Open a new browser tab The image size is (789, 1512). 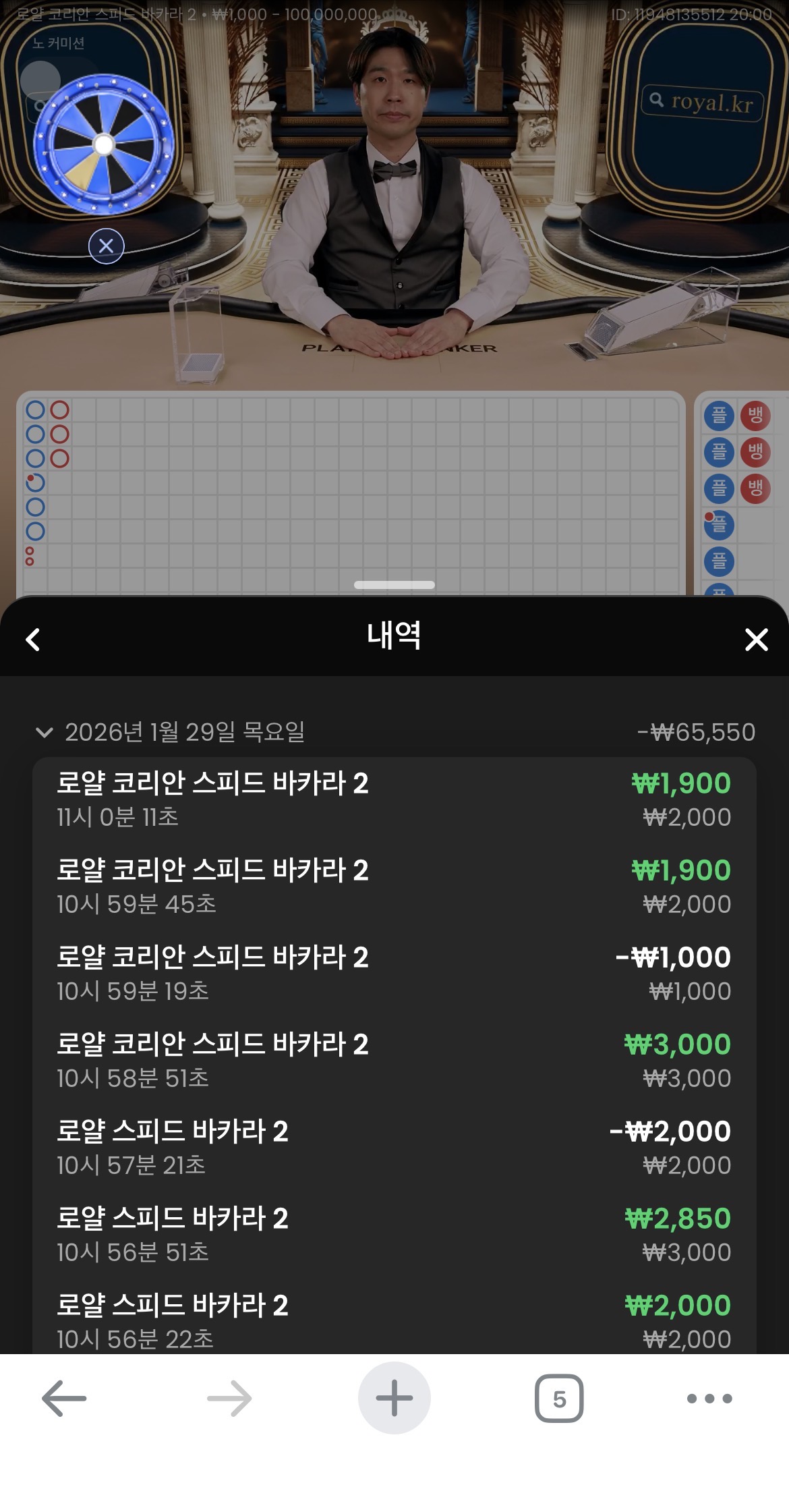pos(394,1399)
